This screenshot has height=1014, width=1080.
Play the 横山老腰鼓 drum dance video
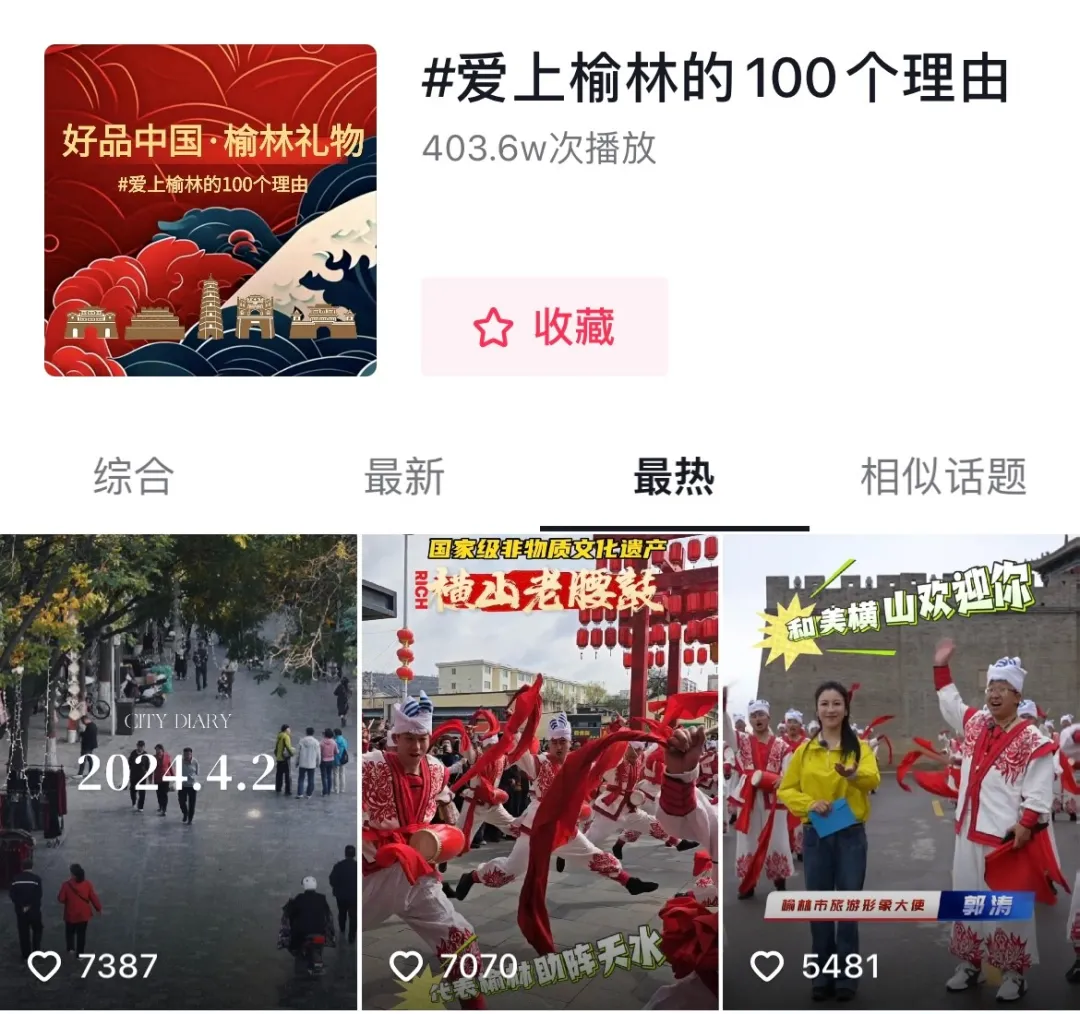point(540,770)
